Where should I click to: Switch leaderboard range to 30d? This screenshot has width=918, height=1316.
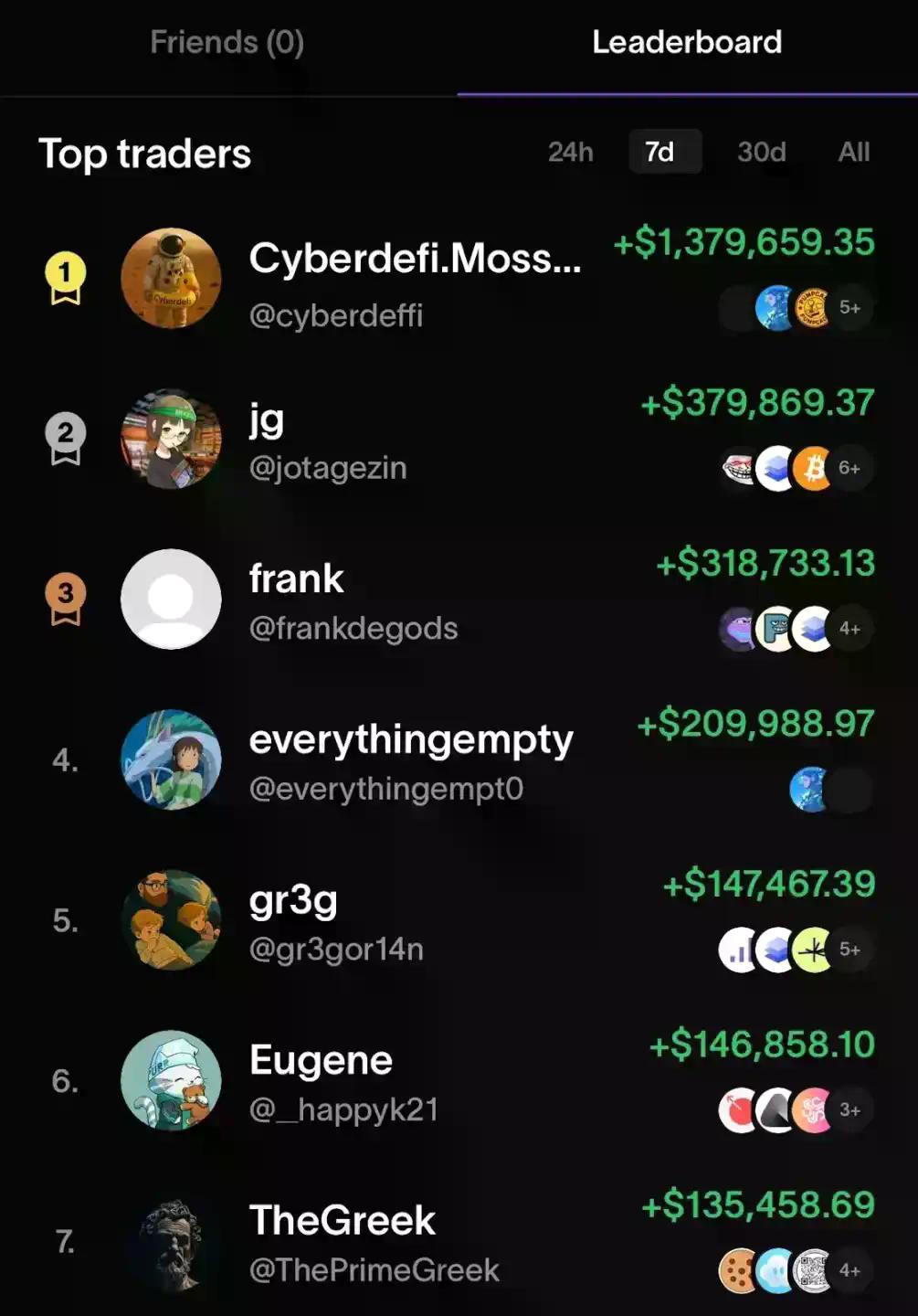pyautogui.click(x=761, y=152)
